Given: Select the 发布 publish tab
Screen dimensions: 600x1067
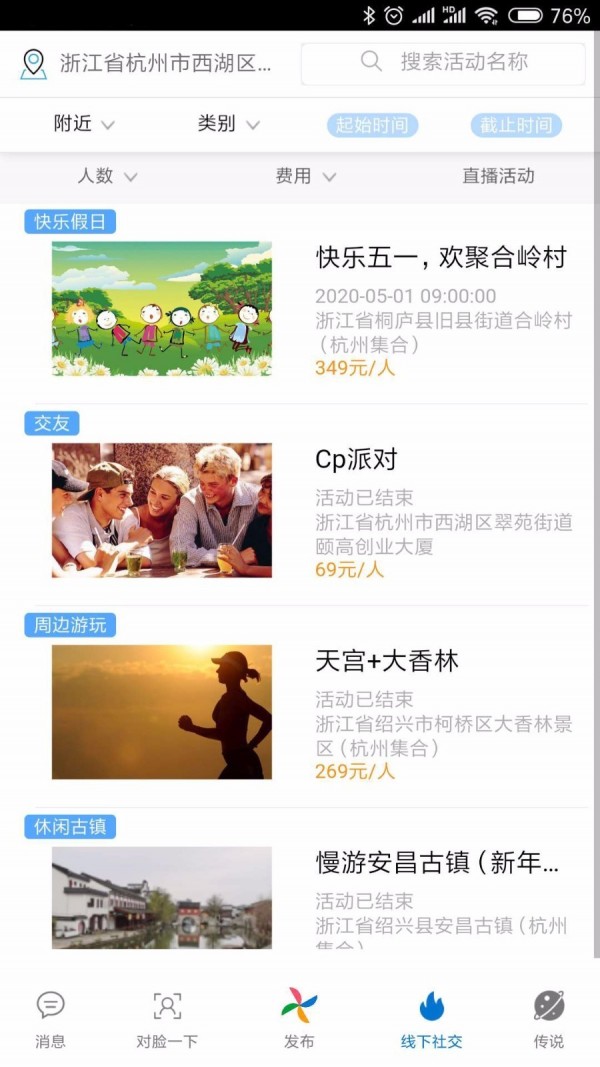Looking at the screenshot, I should click(299, 1019).
